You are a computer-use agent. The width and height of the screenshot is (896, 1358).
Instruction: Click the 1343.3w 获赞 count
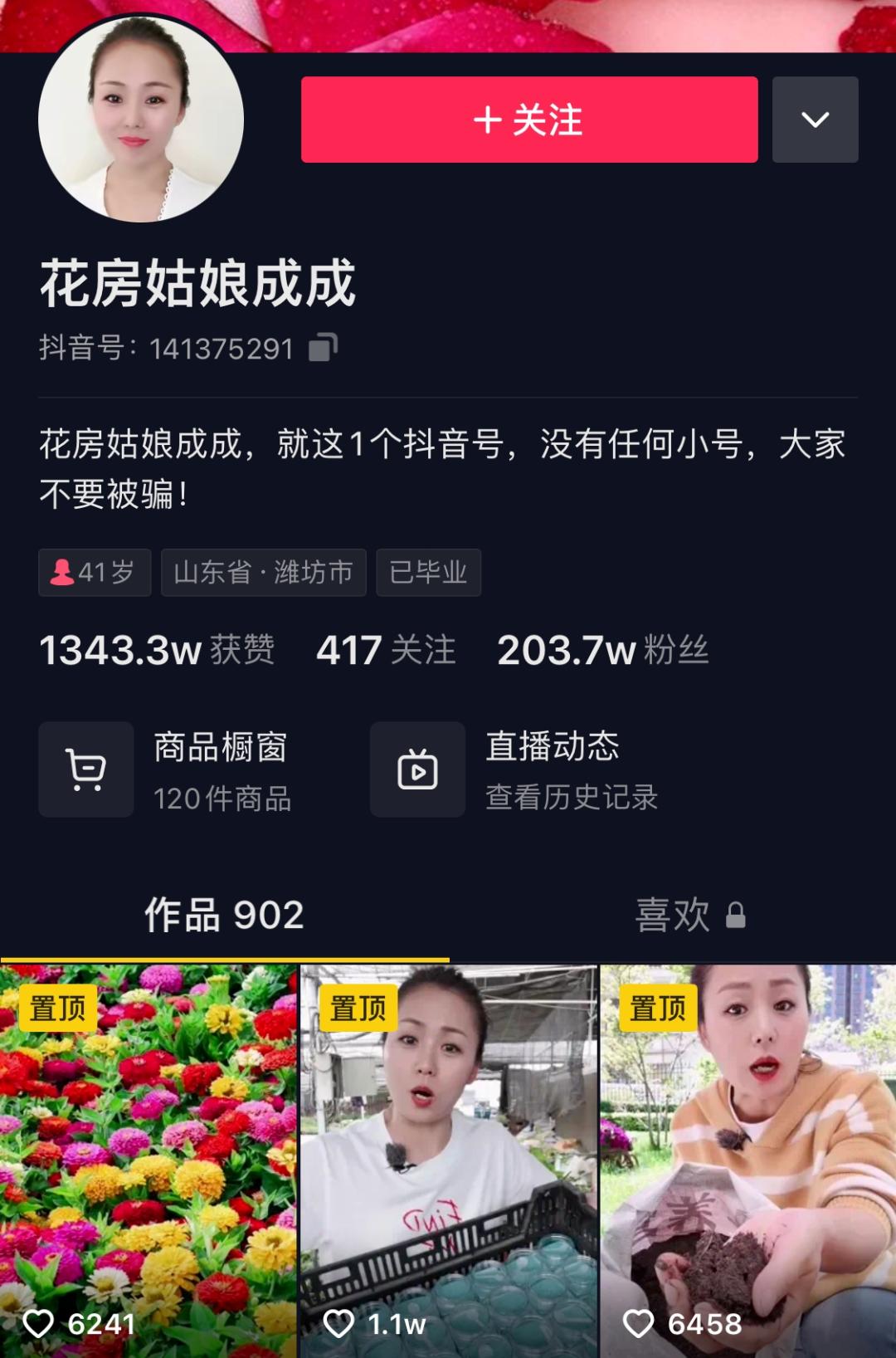pos(159,653)
